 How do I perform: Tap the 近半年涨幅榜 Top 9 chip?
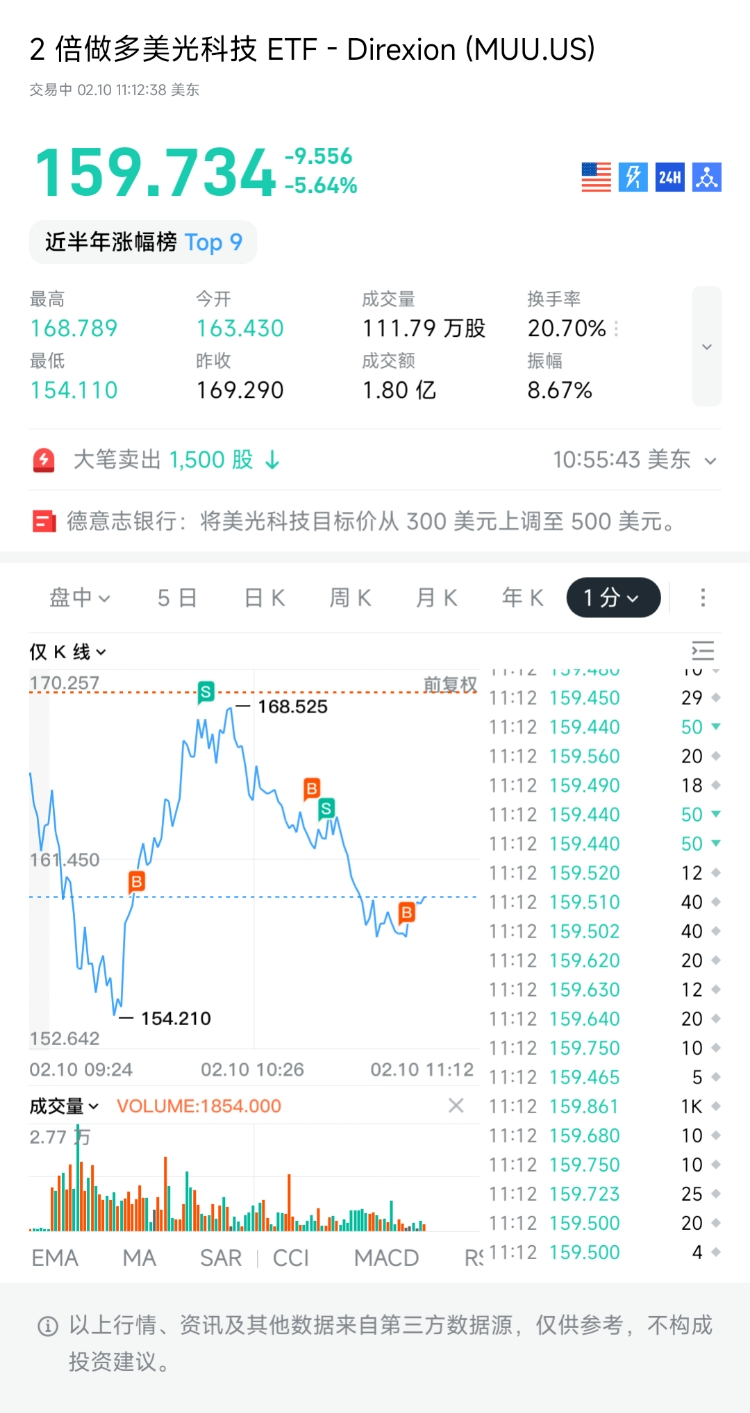(143, 242)
